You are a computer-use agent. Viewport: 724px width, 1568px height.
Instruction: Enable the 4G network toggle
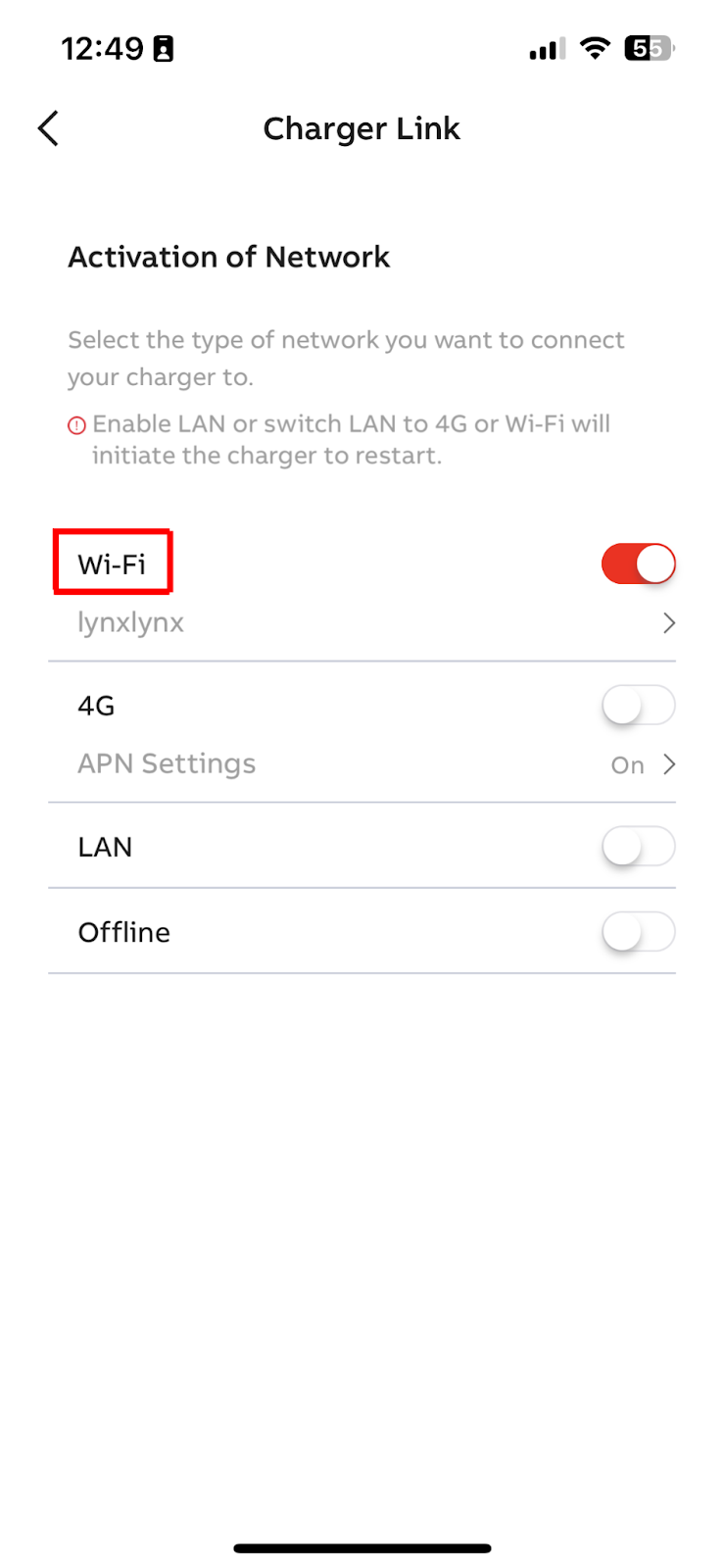[x=638, y=706]
